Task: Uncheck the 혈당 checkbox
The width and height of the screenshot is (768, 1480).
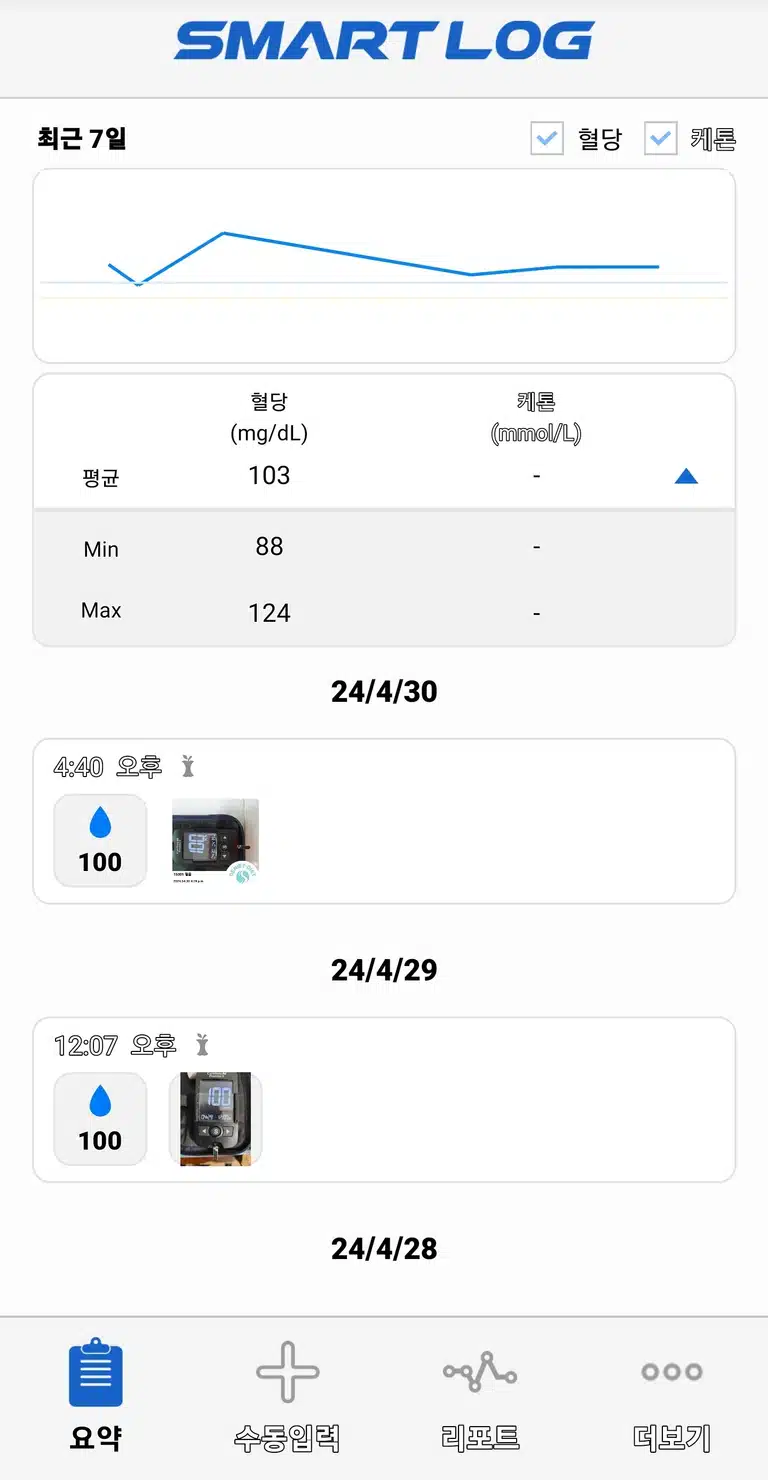Action: coord(547,139)
